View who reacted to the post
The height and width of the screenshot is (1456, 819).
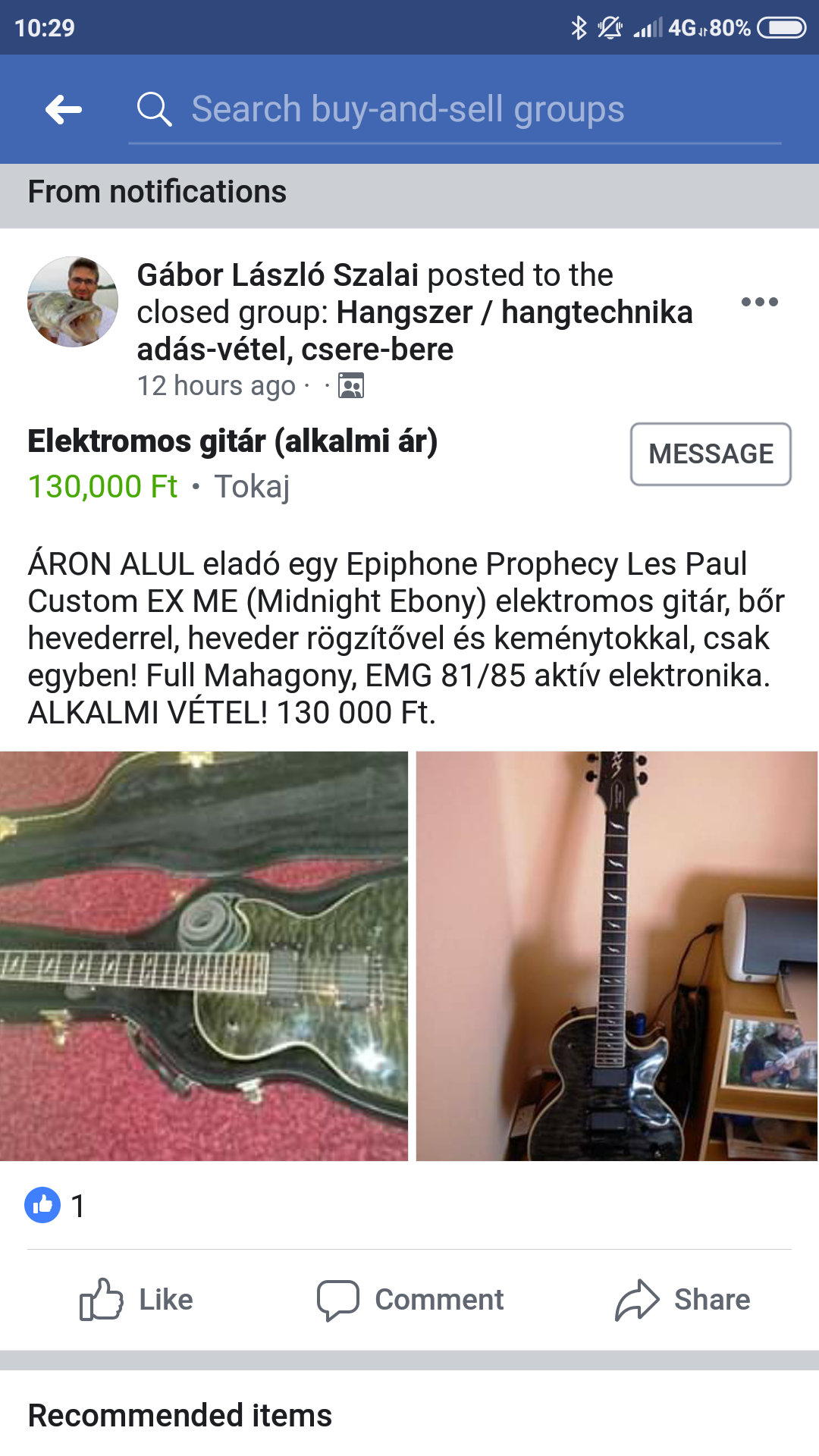[55, 1205]
